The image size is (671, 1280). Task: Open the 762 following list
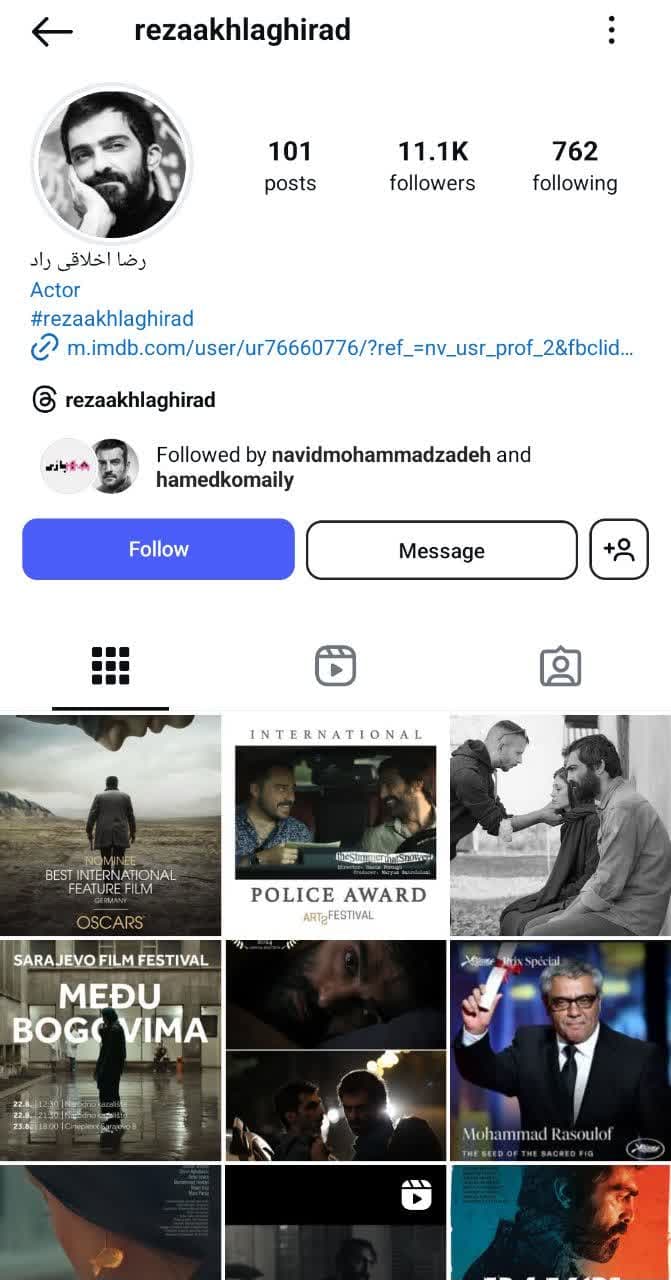pos(574,165)
